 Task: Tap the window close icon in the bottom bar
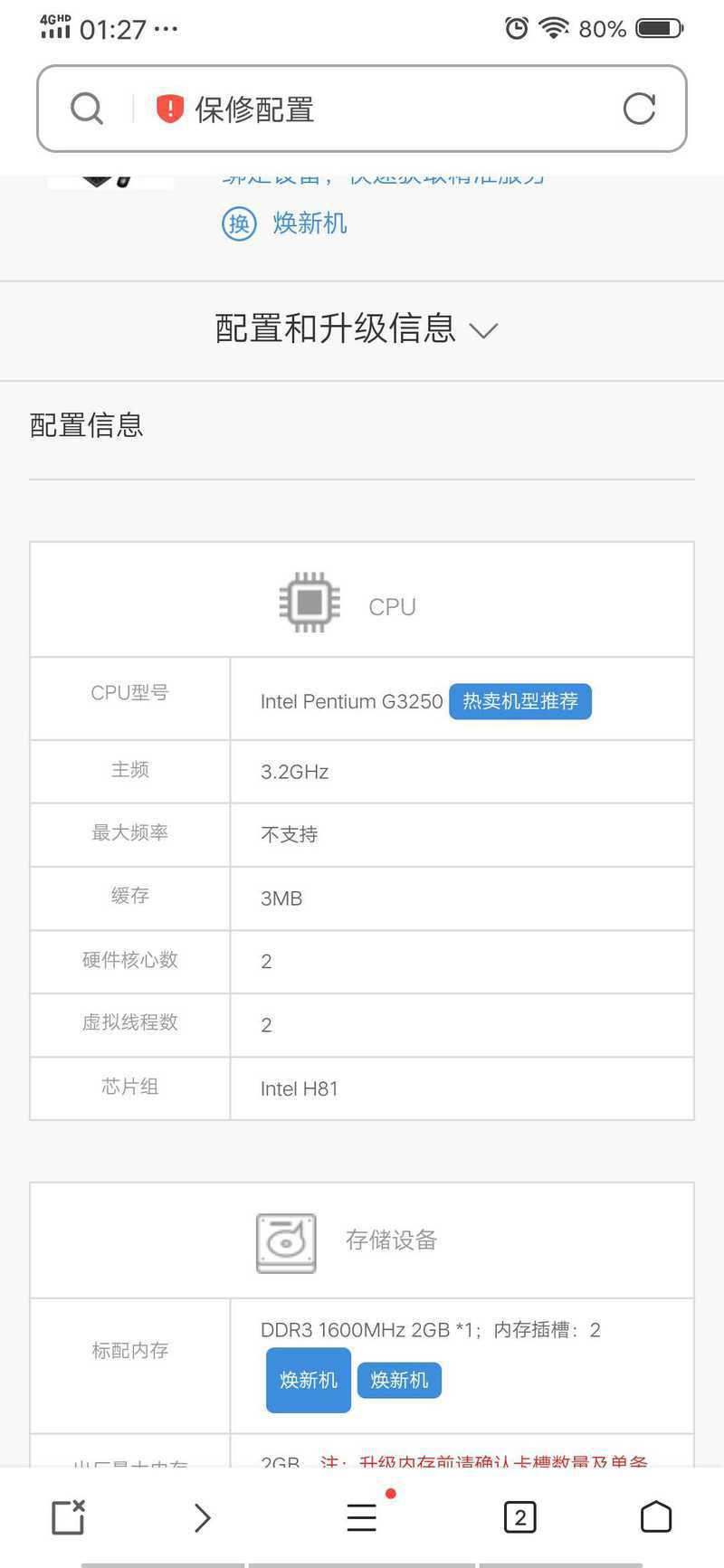tap(68, 1517)
